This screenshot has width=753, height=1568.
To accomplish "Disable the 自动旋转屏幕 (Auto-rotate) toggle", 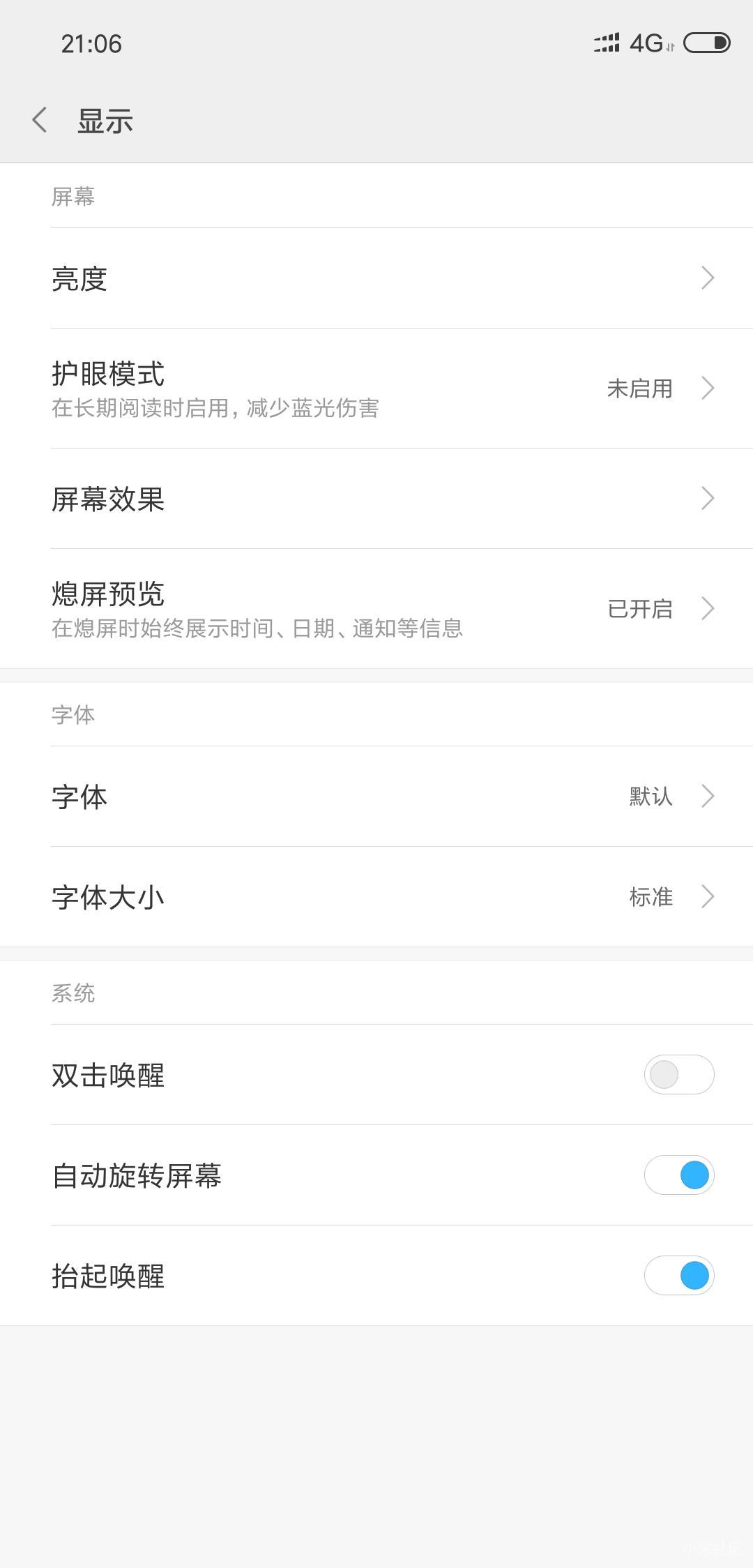I will click(x=678, y=1175).
